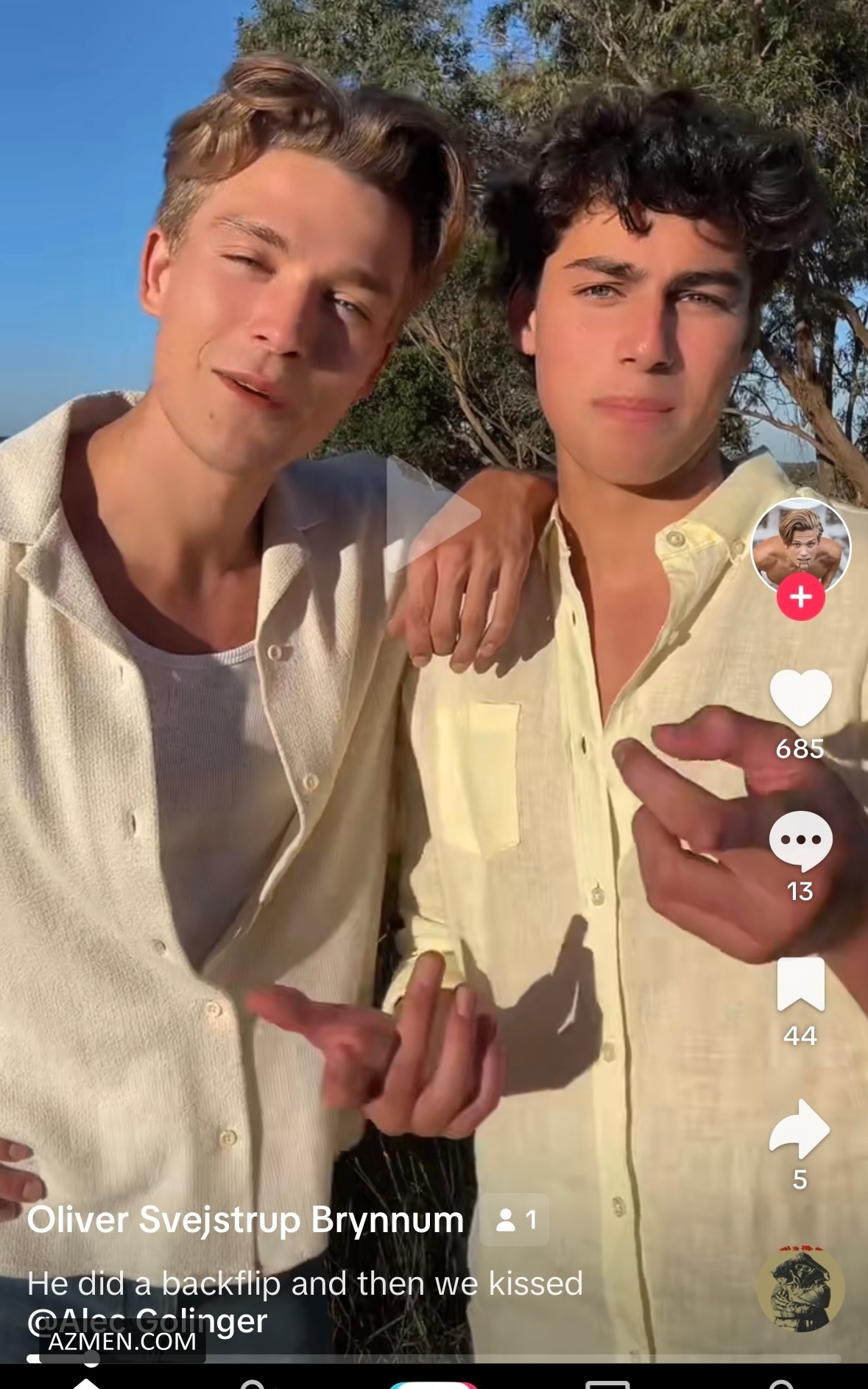Open the @Alec Golinger mention

(x=147, y=1321)
